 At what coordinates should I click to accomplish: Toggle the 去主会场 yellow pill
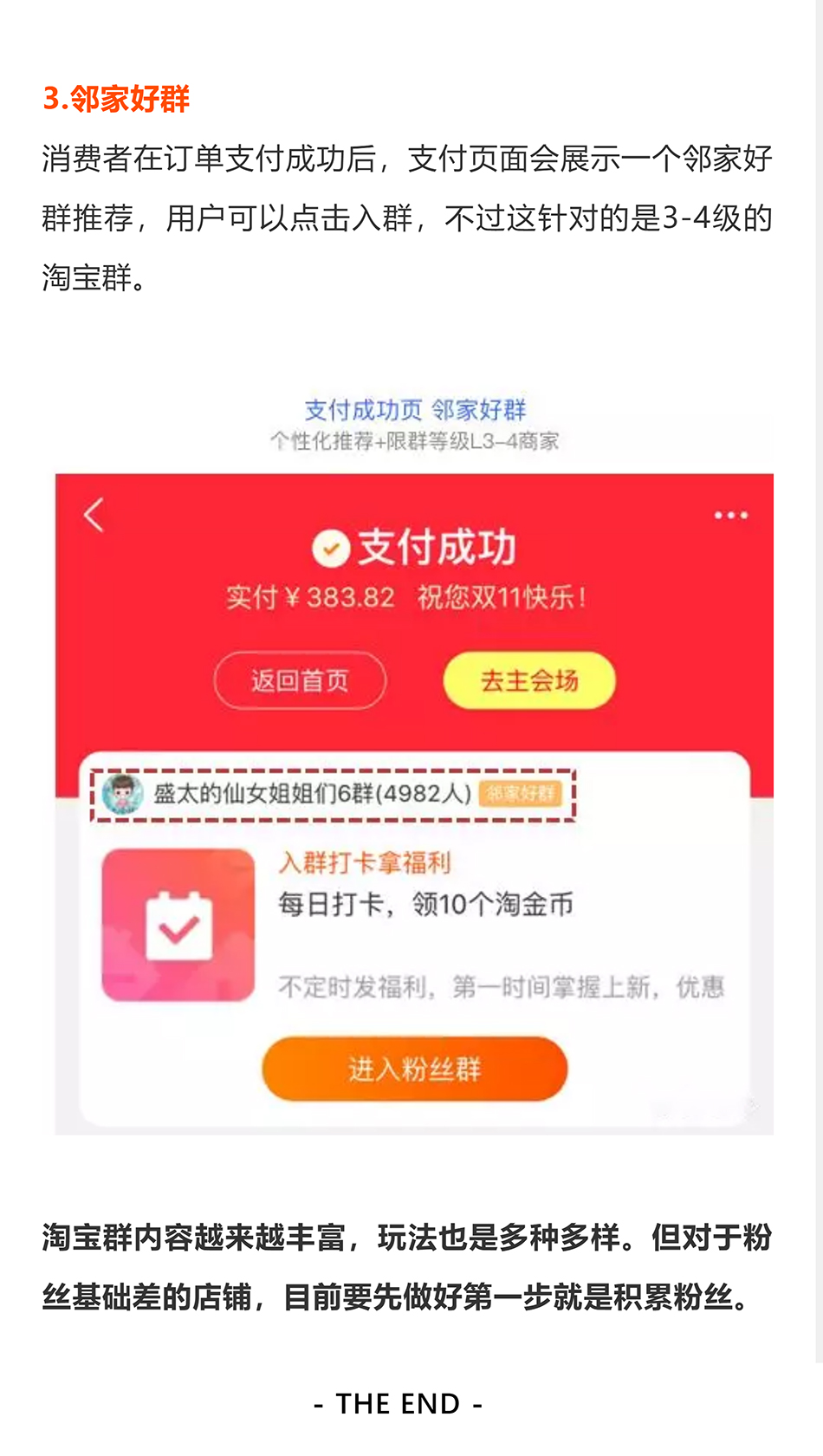(x=529, y=680)
